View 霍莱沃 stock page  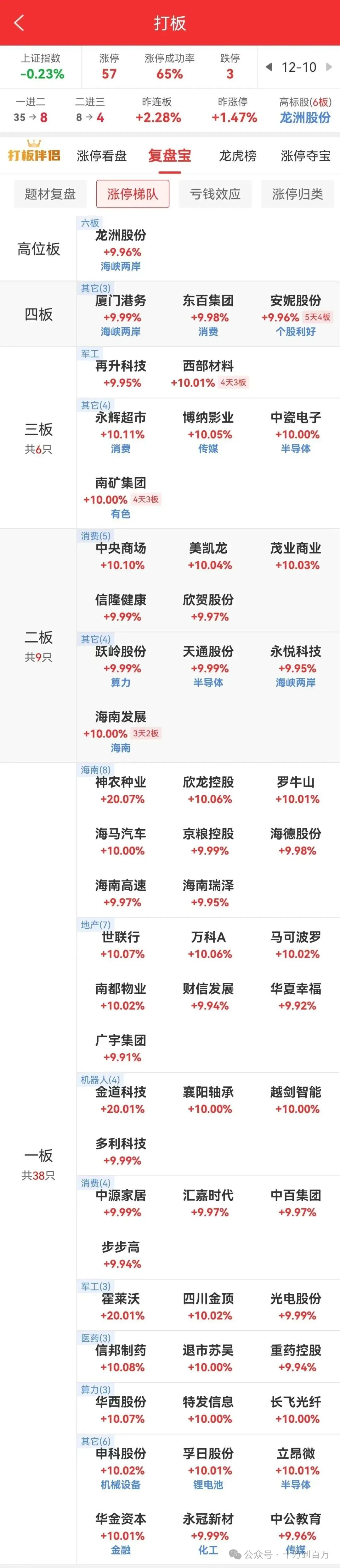121,1298
